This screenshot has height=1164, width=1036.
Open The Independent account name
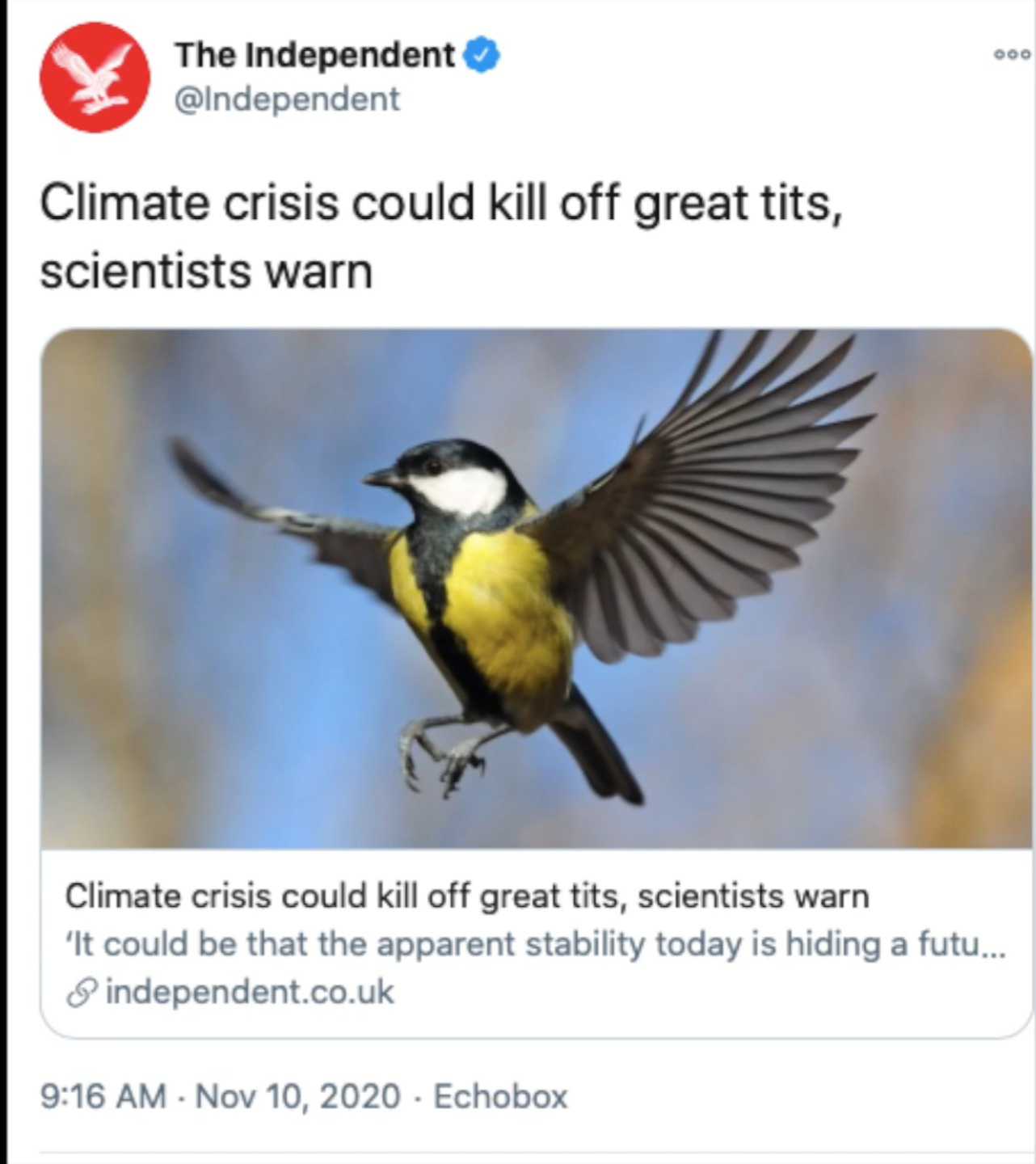point(315,56)
